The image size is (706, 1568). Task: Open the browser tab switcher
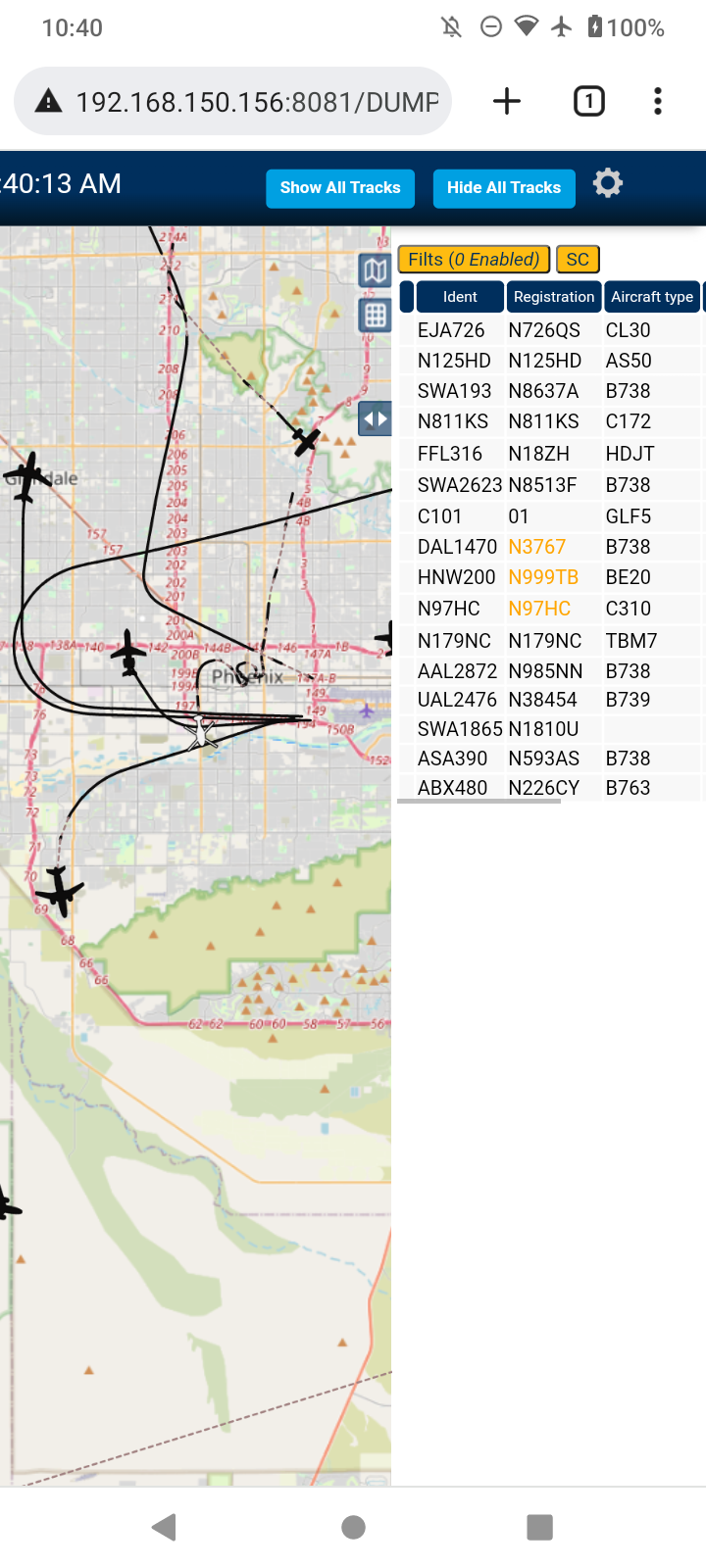tap(589, 101)
